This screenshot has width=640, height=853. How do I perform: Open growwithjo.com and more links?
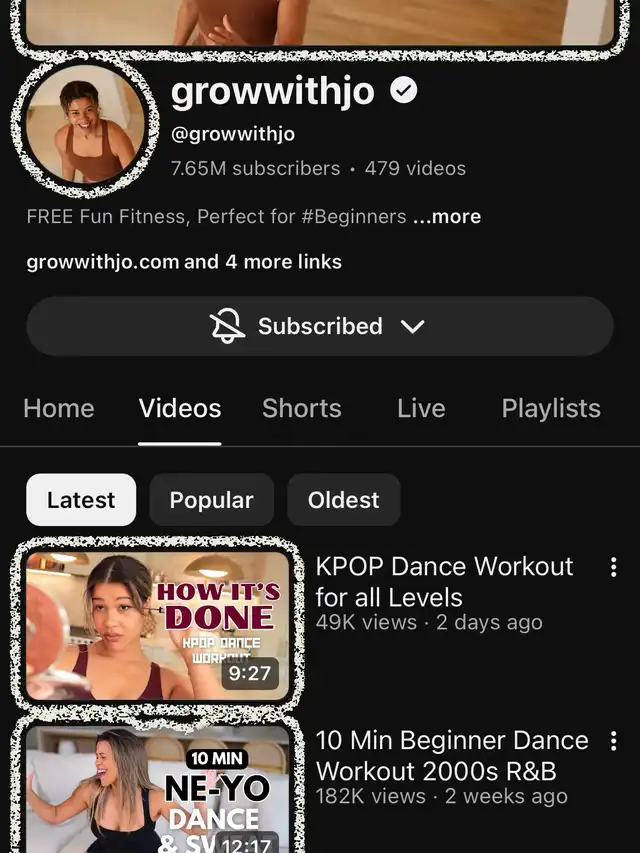[184, 262]
